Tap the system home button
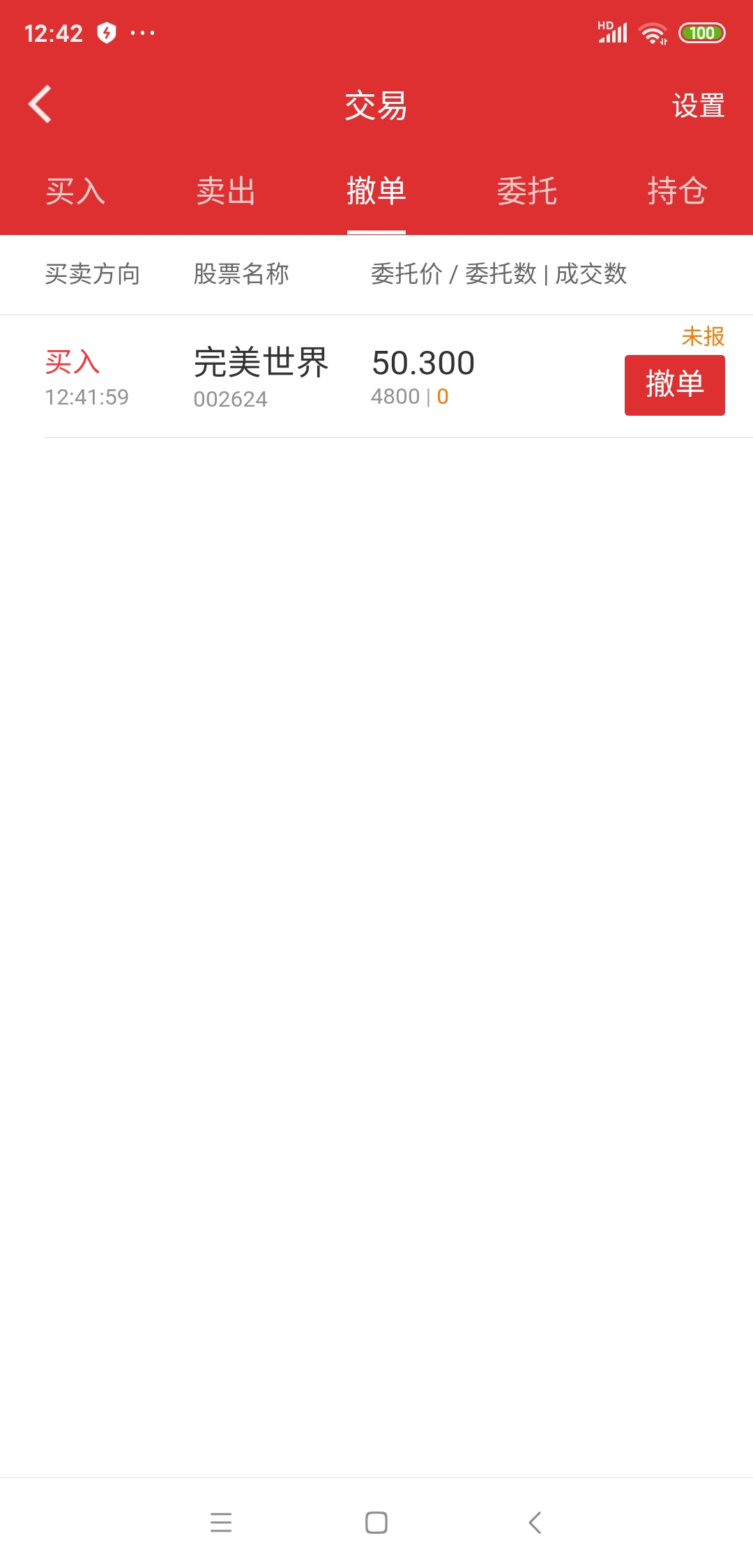 click(376, 1522)
